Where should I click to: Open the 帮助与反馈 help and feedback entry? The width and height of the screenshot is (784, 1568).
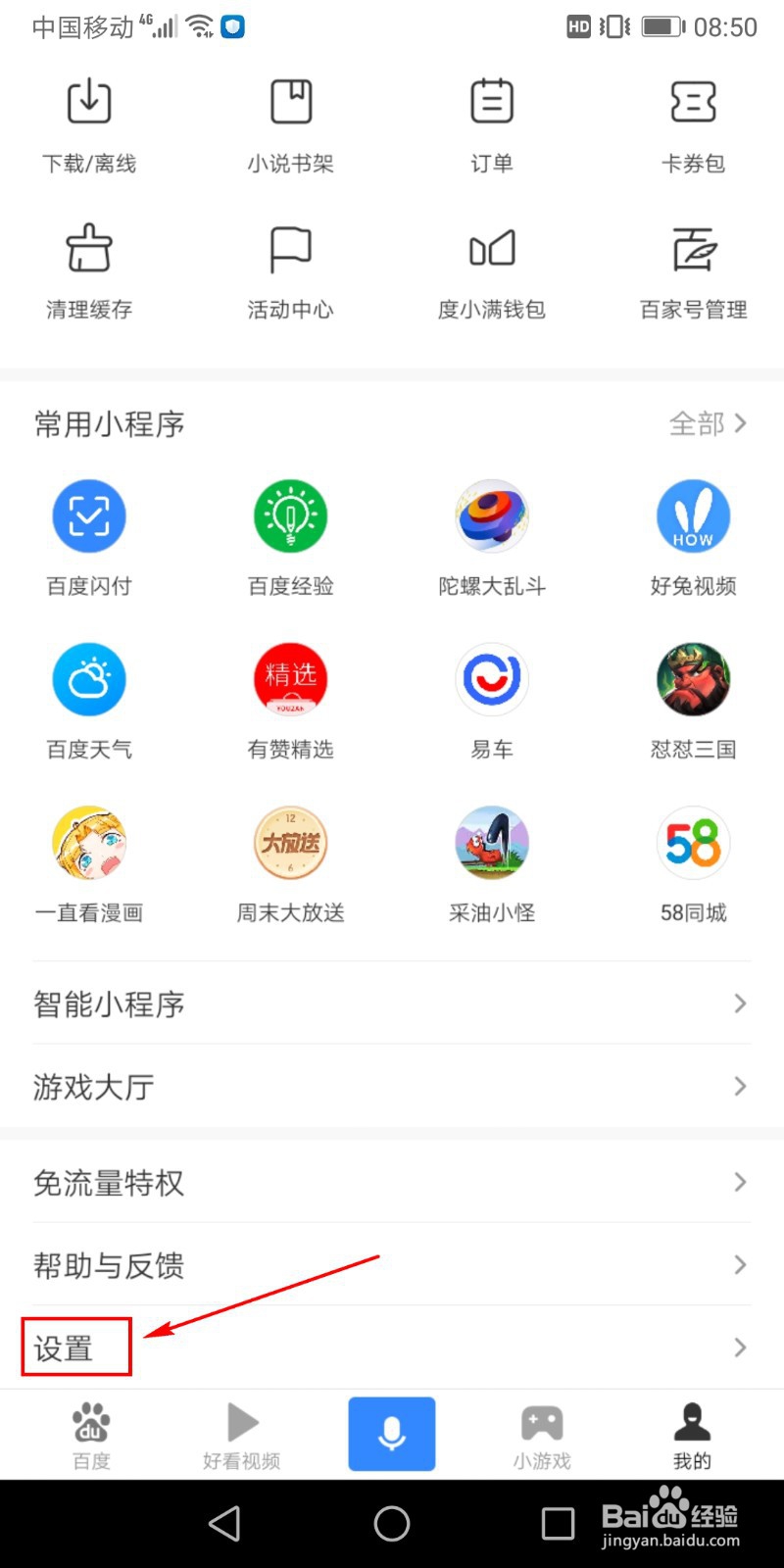(392, 1264)
